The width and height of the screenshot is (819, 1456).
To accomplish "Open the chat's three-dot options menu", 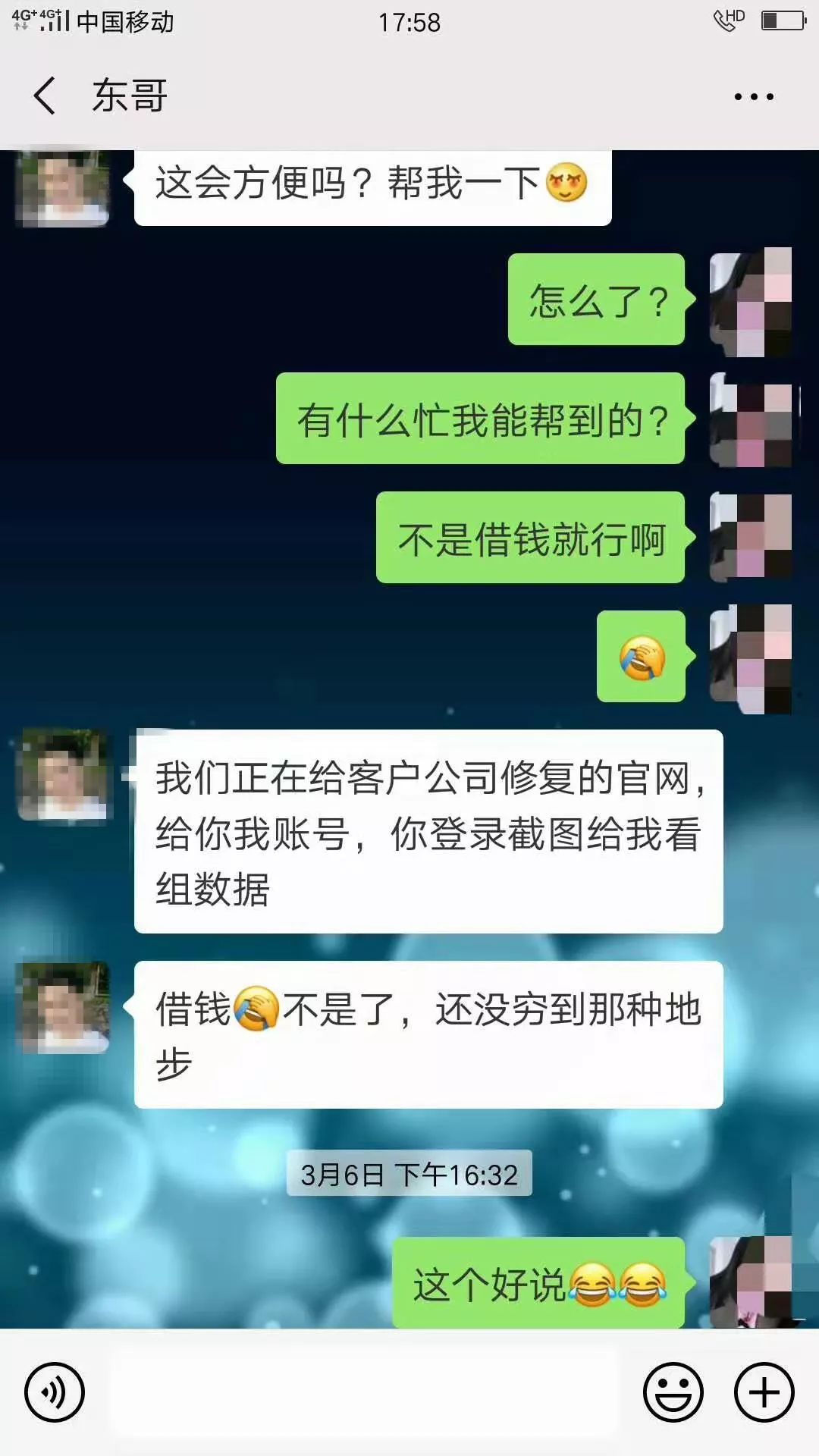I will [754, 96].
